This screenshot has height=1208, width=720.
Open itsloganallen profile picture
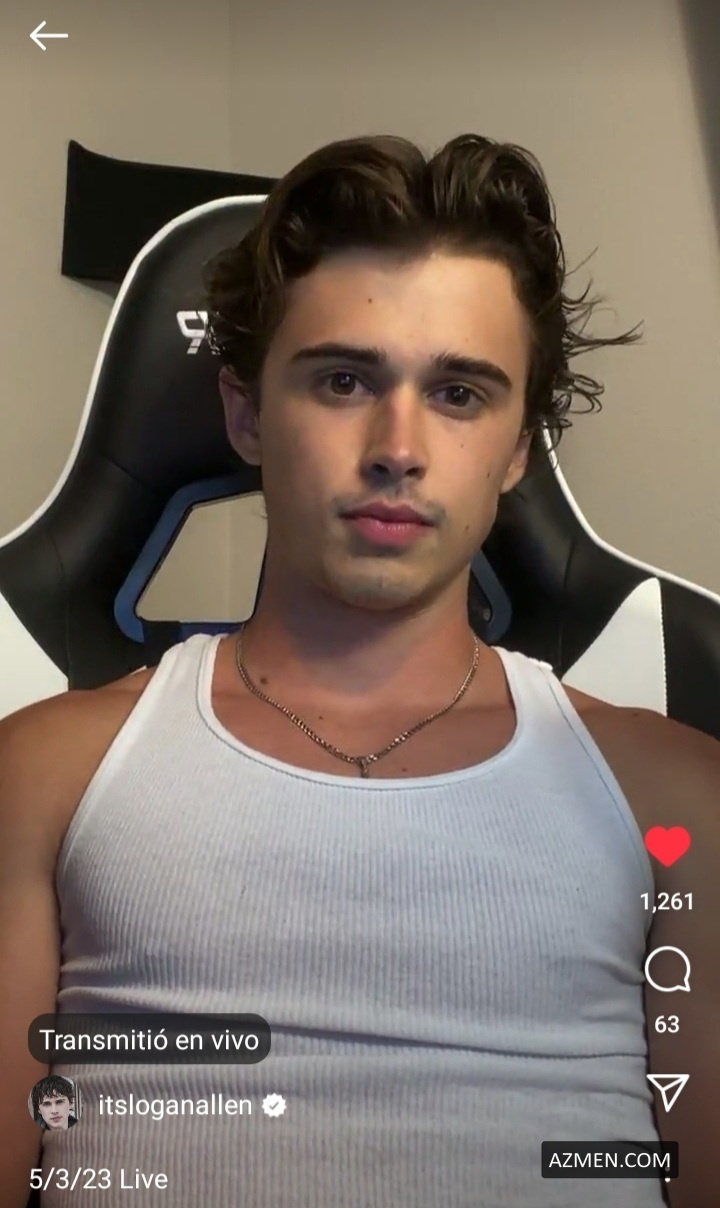(53, 1104)
